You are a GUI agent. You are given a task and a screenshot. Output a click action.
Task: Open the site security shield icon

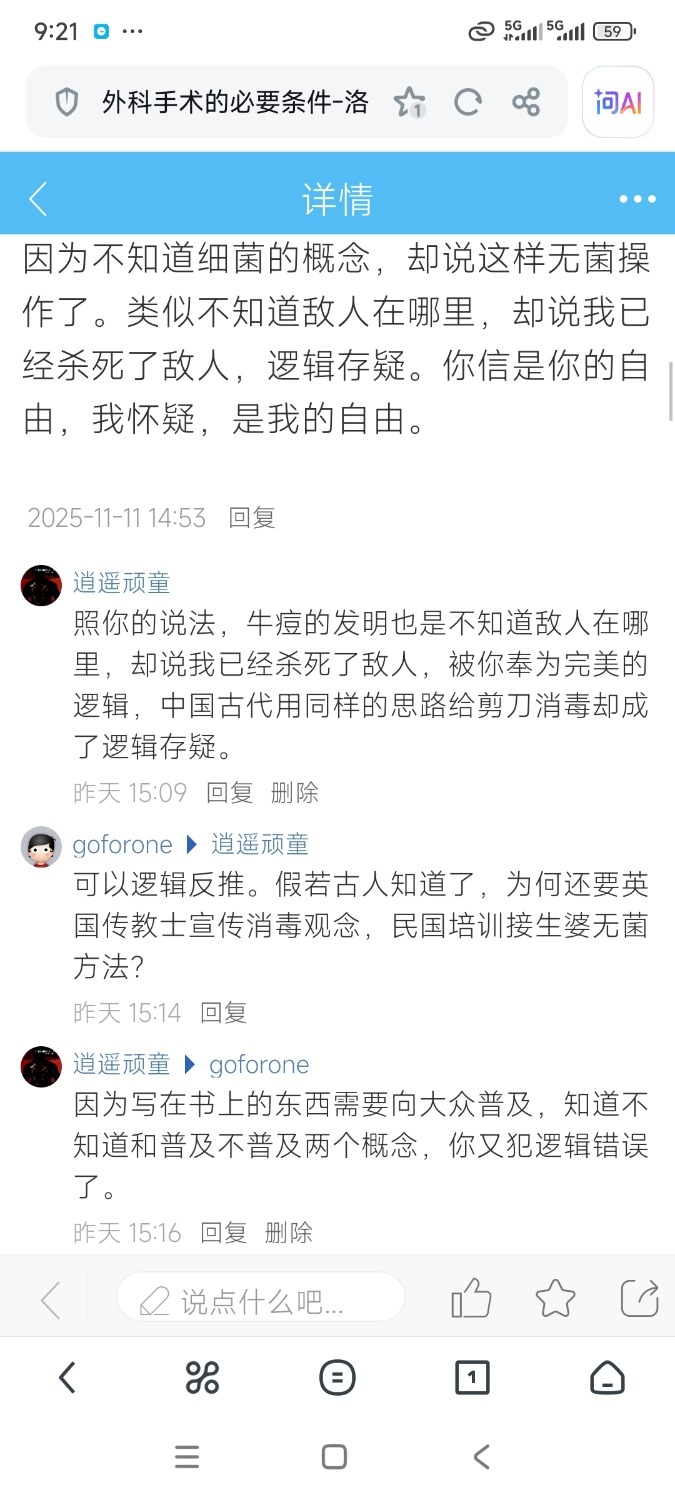pos(66,102)
